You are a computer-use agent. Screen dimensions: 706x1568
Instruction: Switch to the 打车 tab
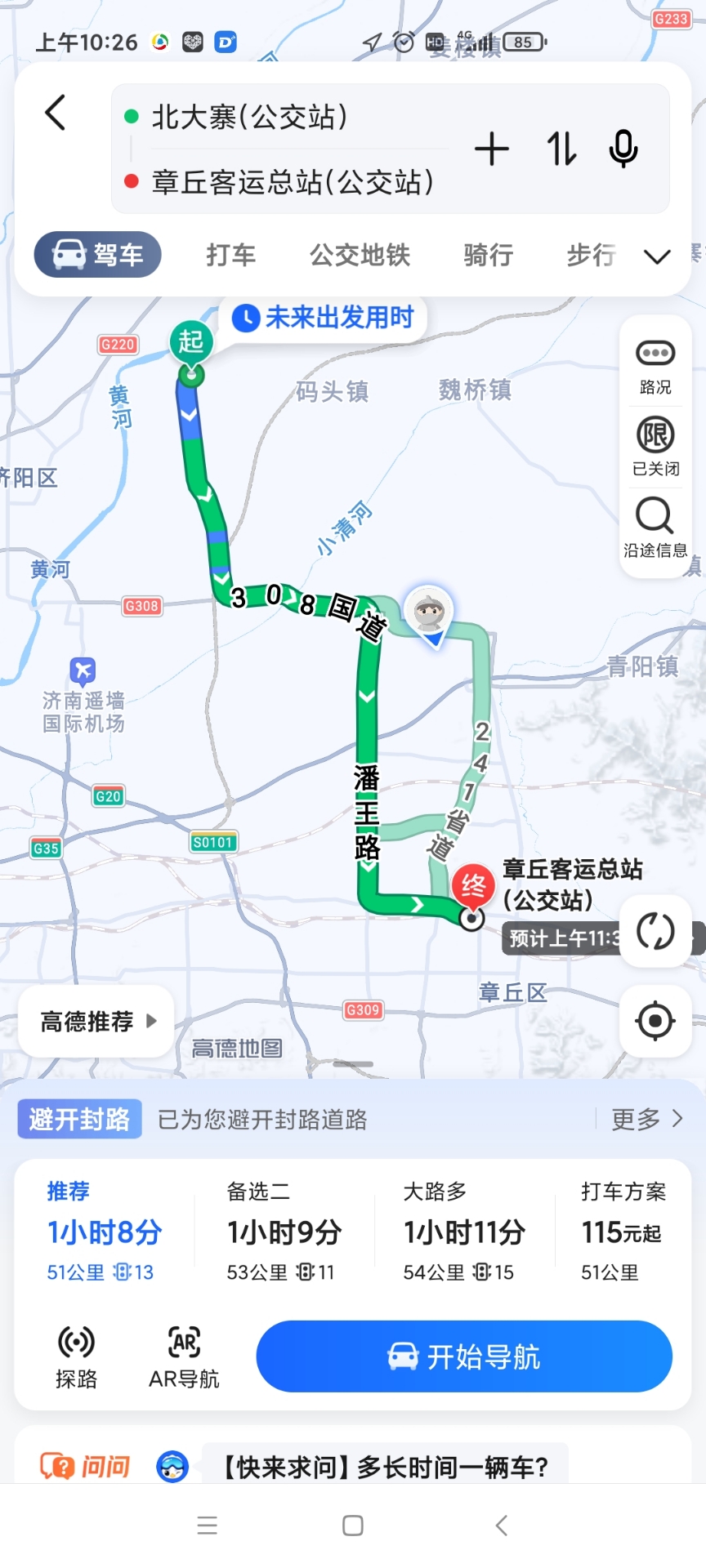pyautogui.click(x=231, y=255)
